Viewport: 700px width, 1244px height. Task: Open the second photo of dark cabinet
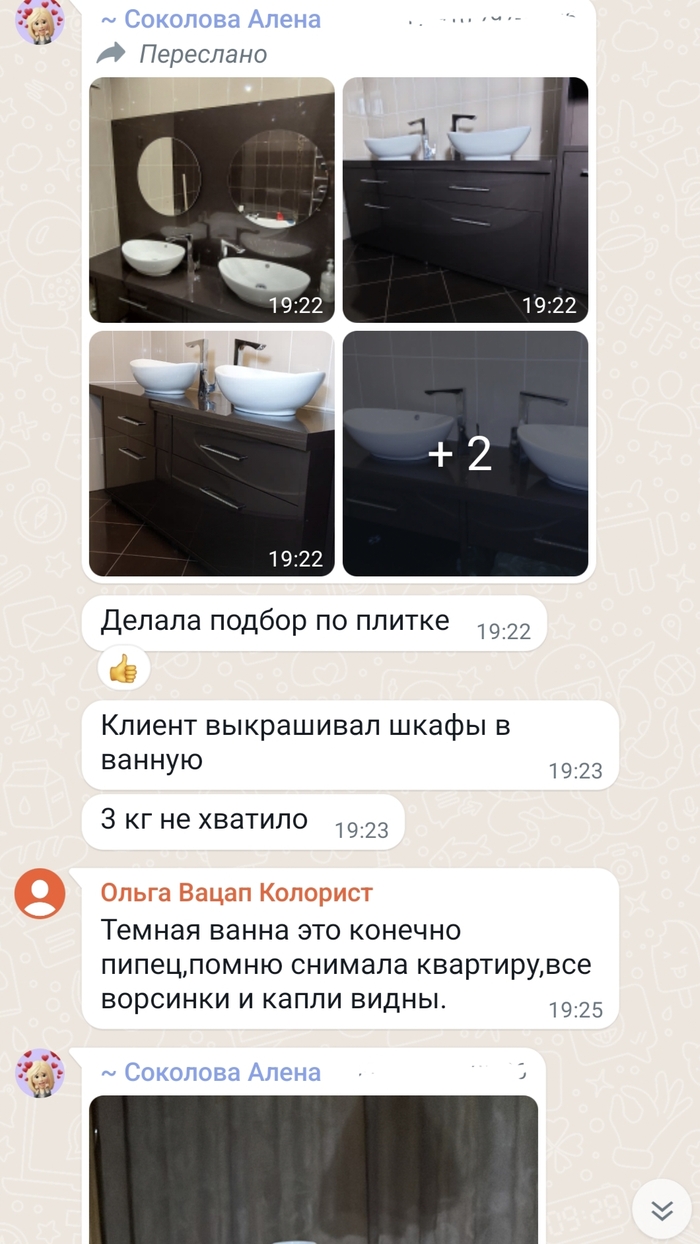point(465,199)
